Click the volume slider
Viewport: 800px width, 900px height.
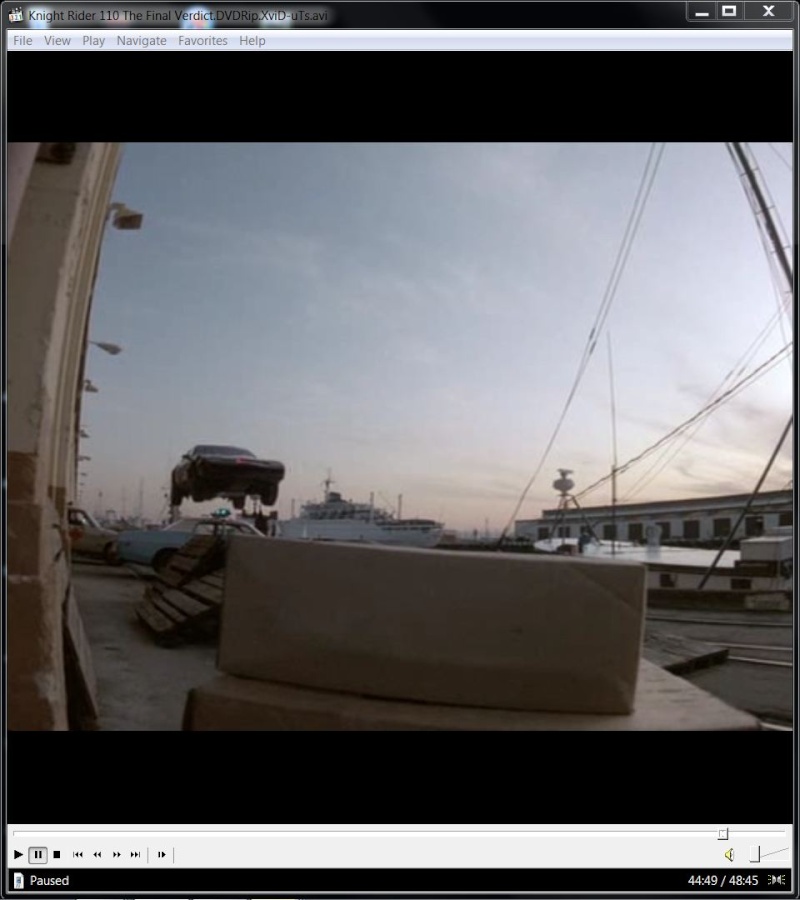[x=768, y=854]
